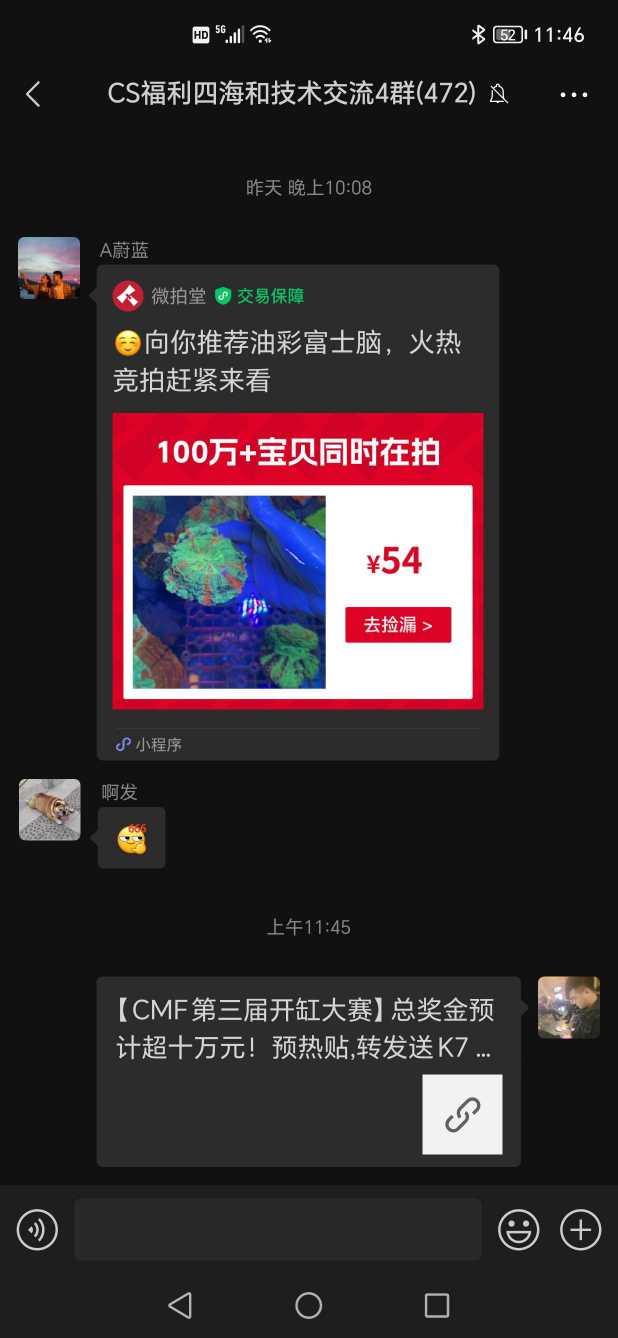This screenshot has width=618, height=1338.
Task: Open 啊发's profile avatar
Action: (49, 809)
